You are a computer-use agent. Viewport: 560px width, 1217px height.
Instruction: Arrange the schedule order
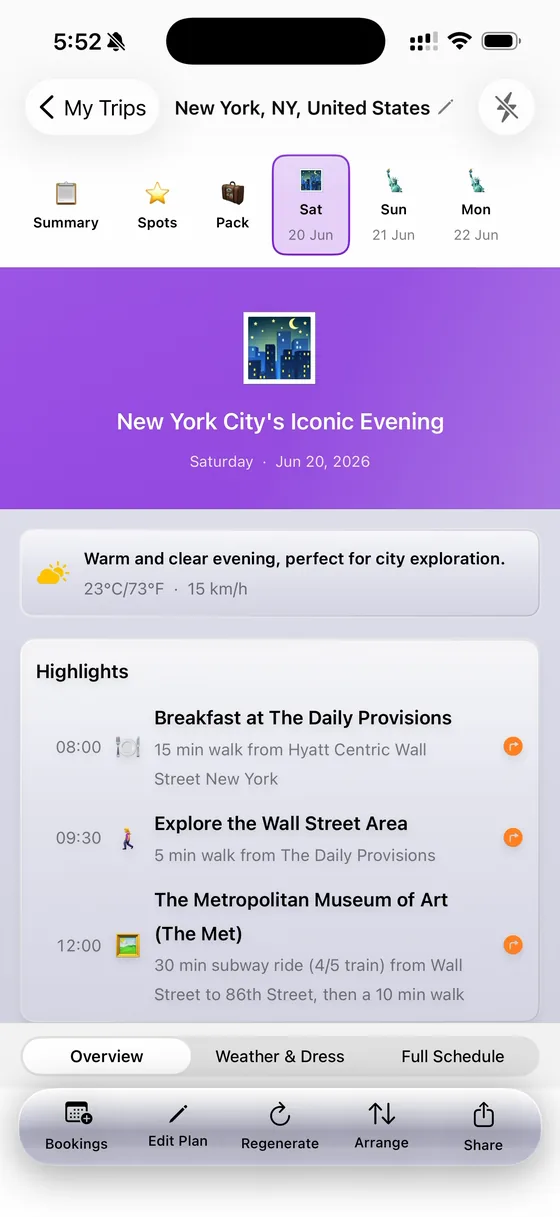[x=381, y=1126]
